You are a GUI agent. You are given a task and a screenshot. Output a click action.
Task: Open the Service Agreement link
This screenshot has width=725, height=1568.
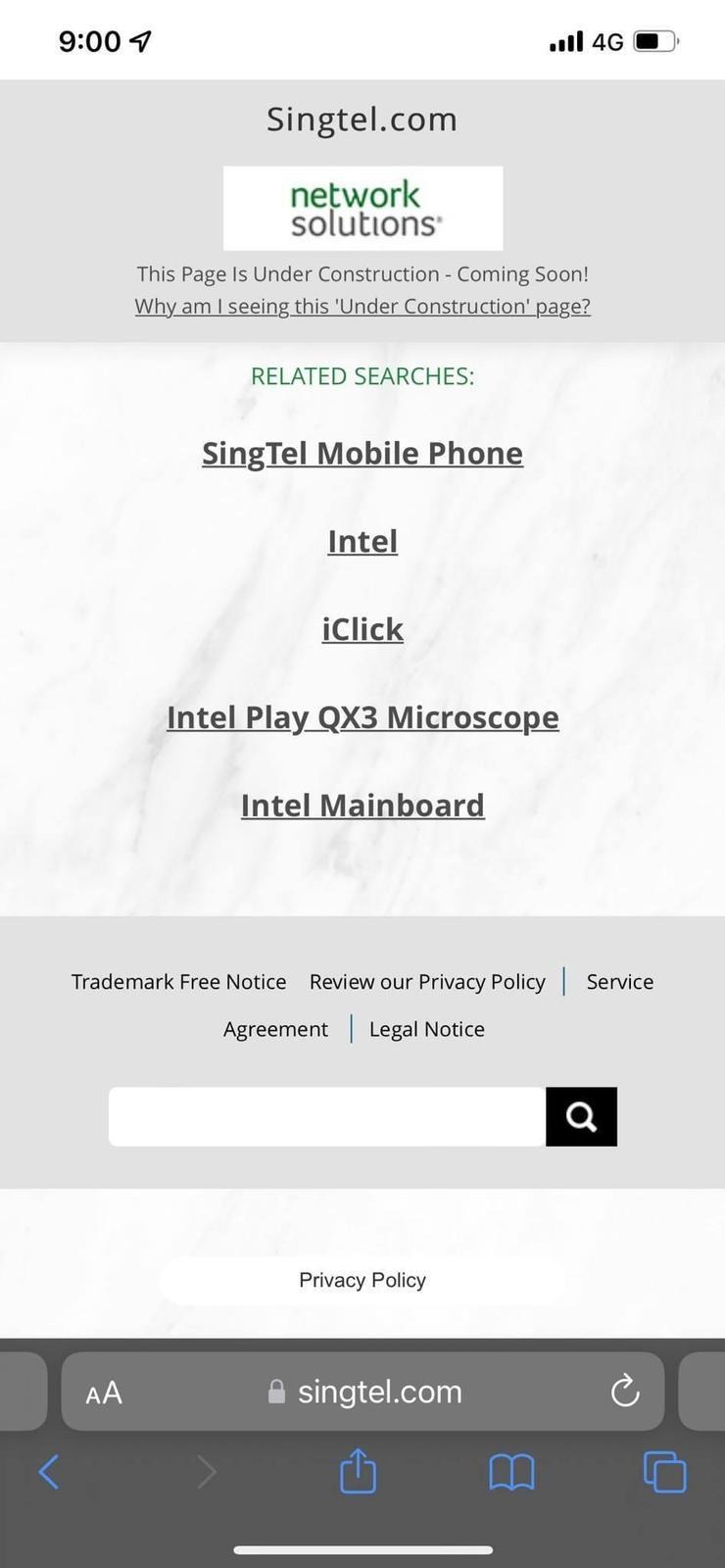[619, 982]
